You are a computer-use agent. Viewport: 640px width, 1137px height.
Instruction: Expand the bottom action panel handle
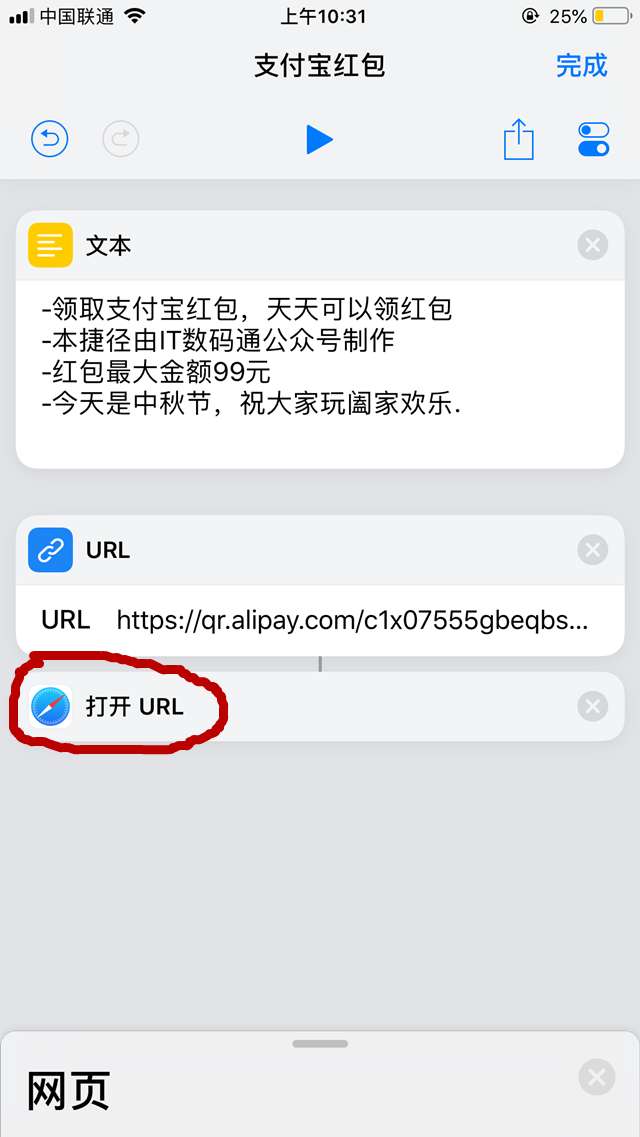click(x=320, y=1043)
